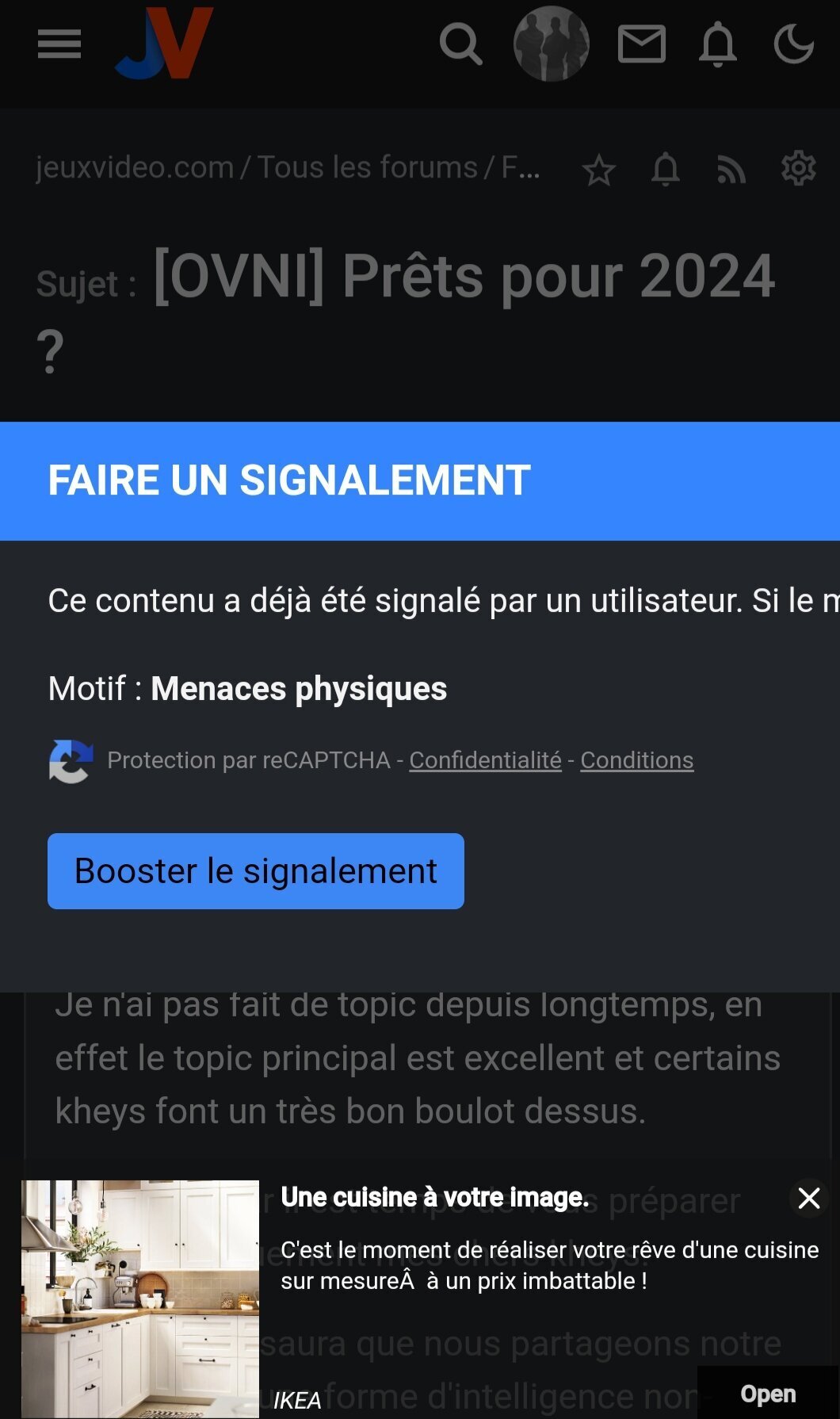Open the Confidentialité link

[x=485, y=760]
